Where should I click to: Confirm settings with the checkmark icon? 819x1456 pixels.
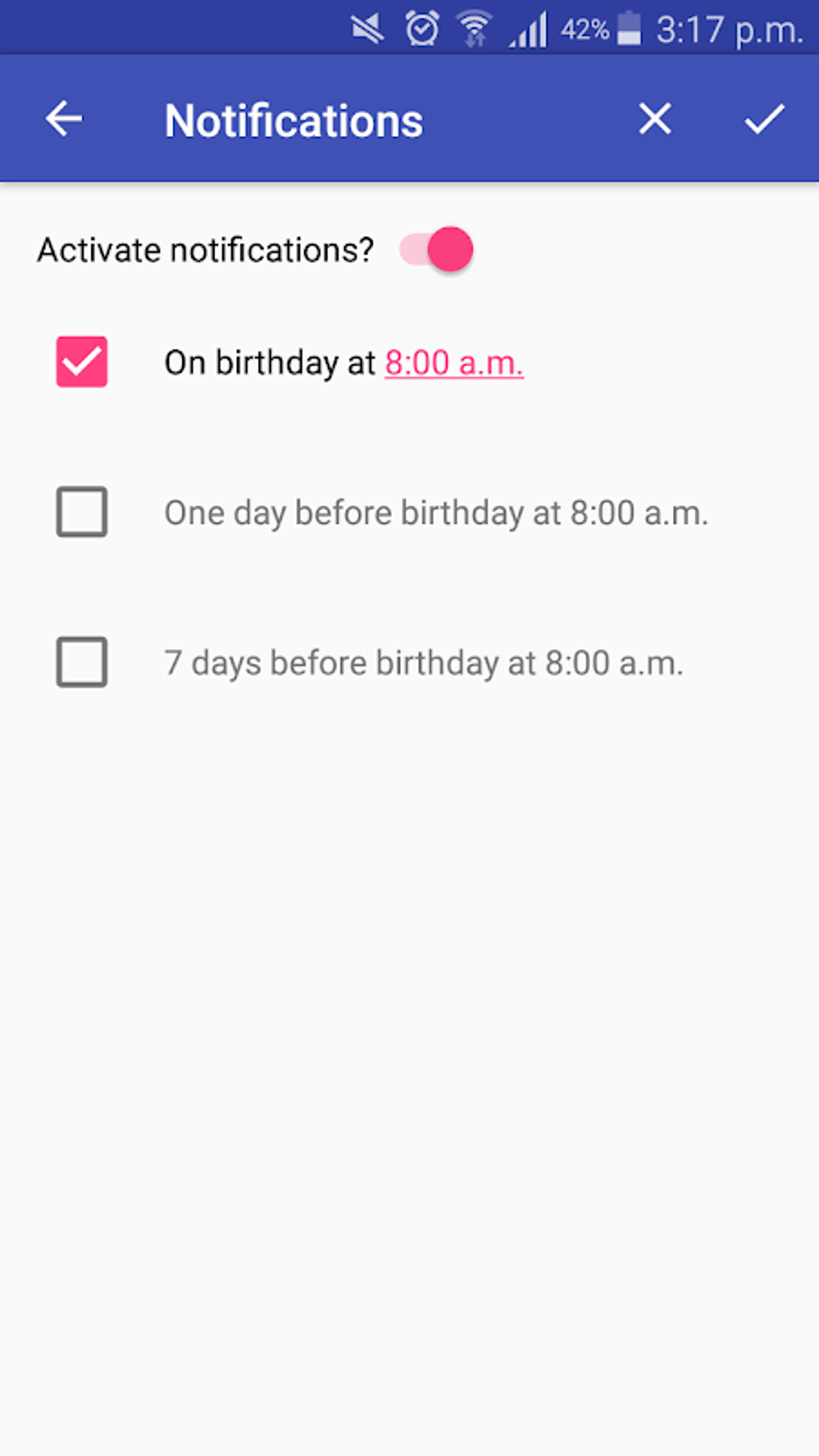[764, 119]
